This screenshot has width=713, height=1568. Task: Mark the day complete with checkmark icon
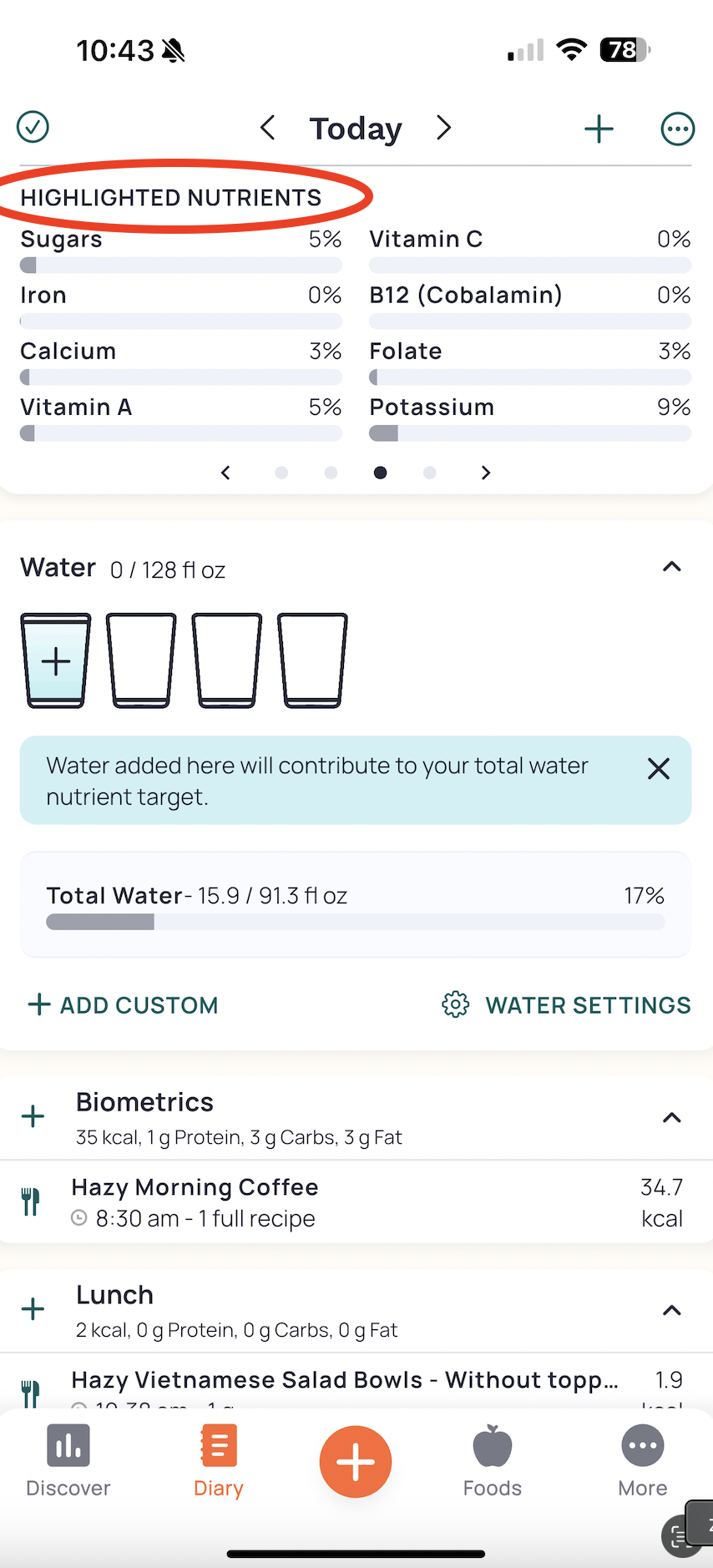[33, 128]
